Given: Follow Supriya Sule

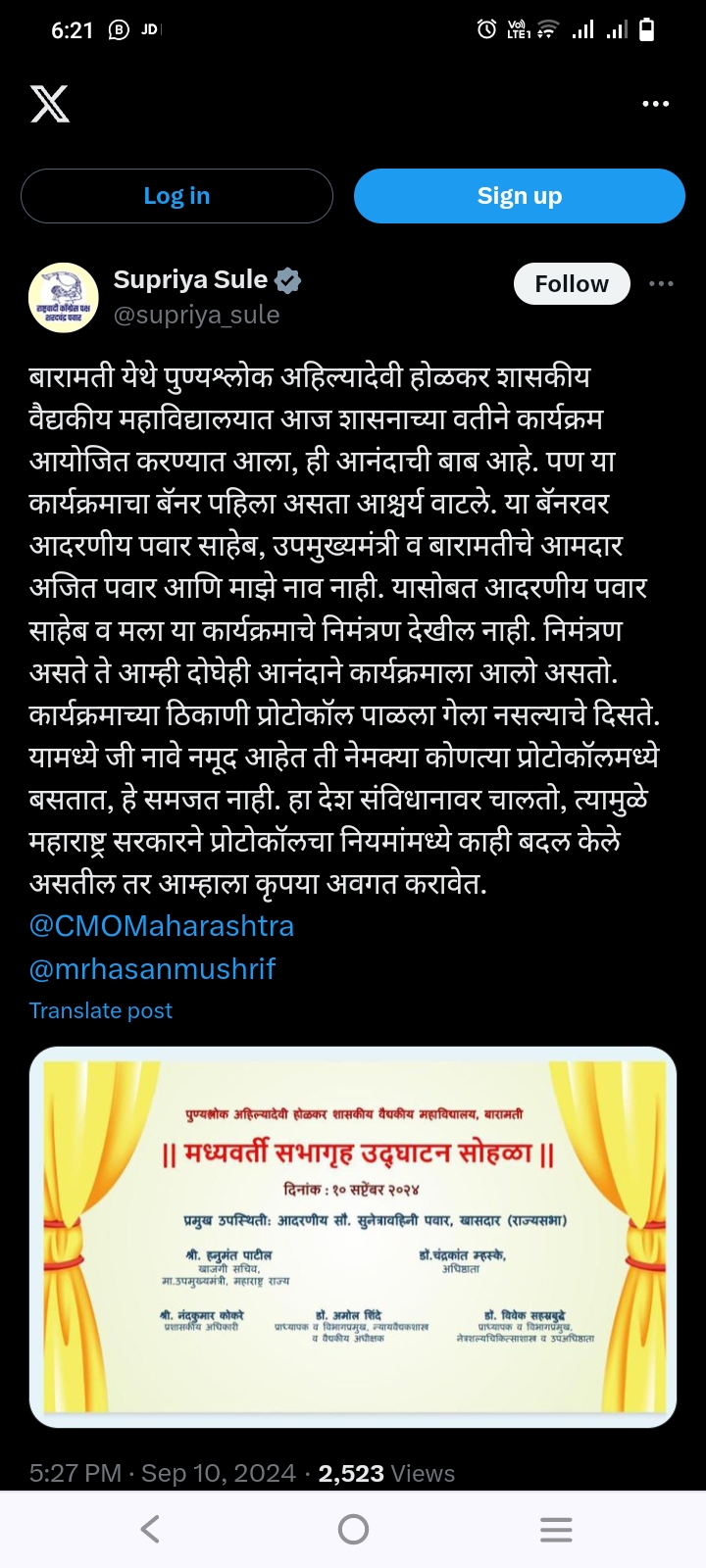Looking at the screenshot, I should click(x=571, y=284).
